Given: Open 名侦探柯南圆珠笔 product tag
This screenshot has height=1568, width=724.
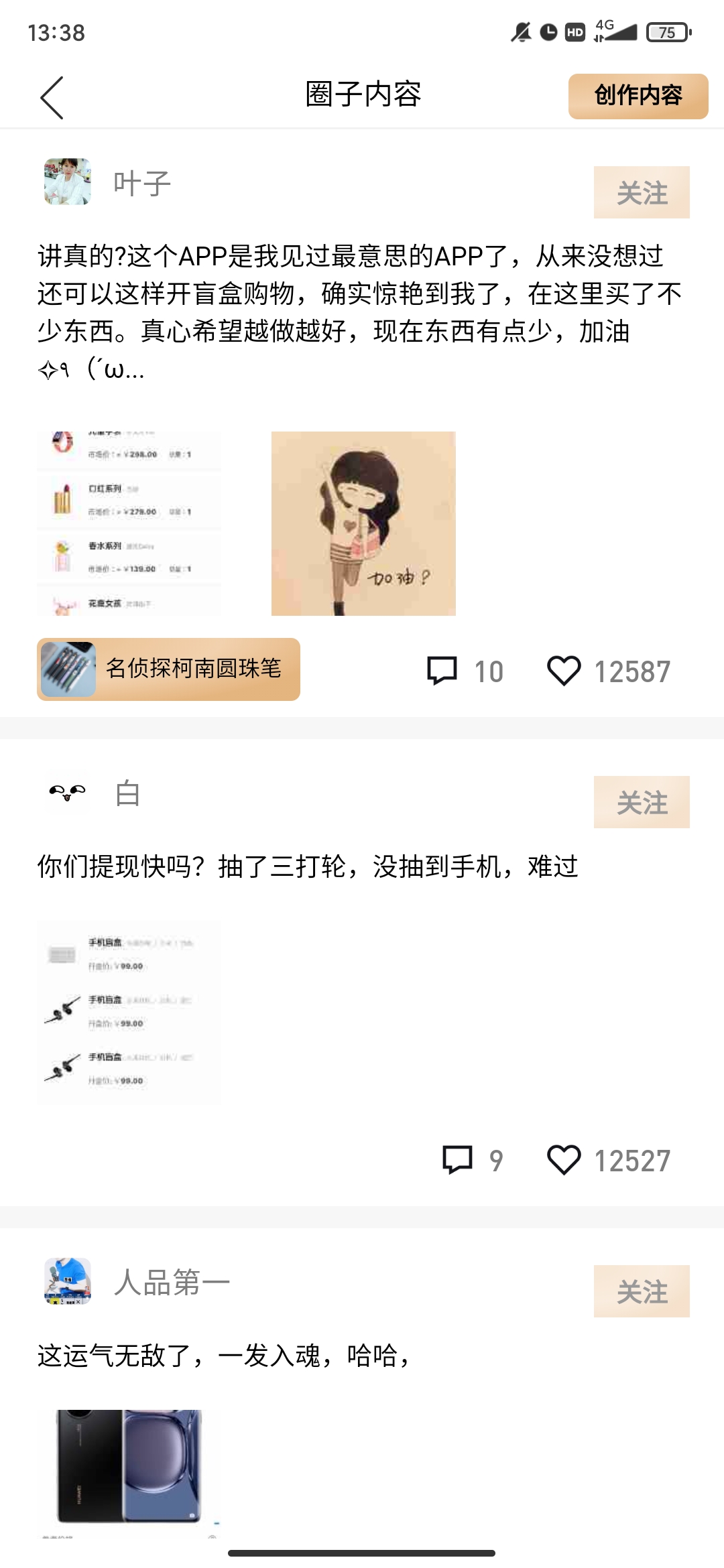Looking at the screenshot, I should point(168,669).
